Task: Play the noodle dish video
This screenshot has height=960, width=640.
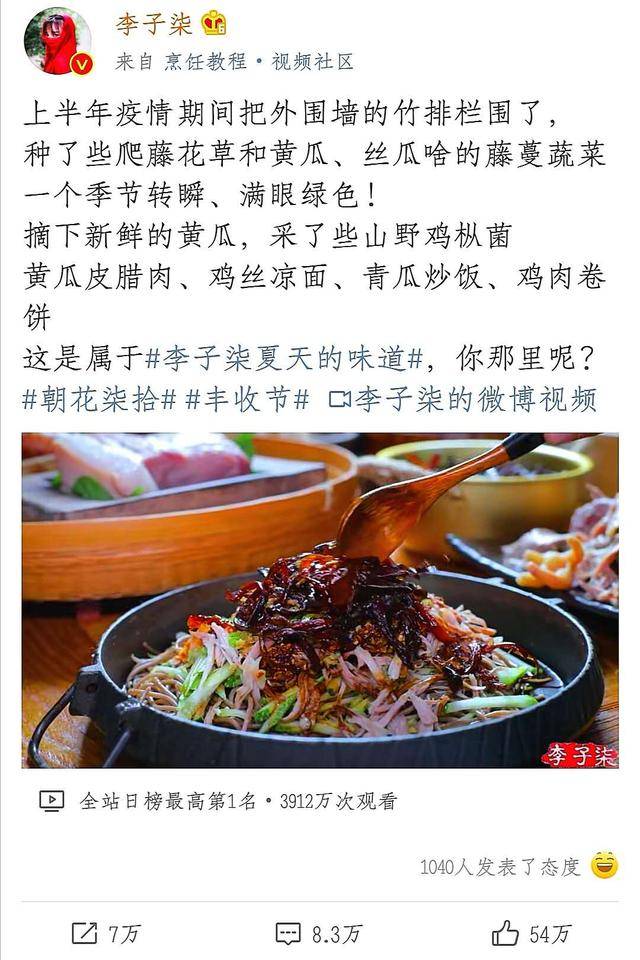Action: pyautogui.click(x=320, y=600)
